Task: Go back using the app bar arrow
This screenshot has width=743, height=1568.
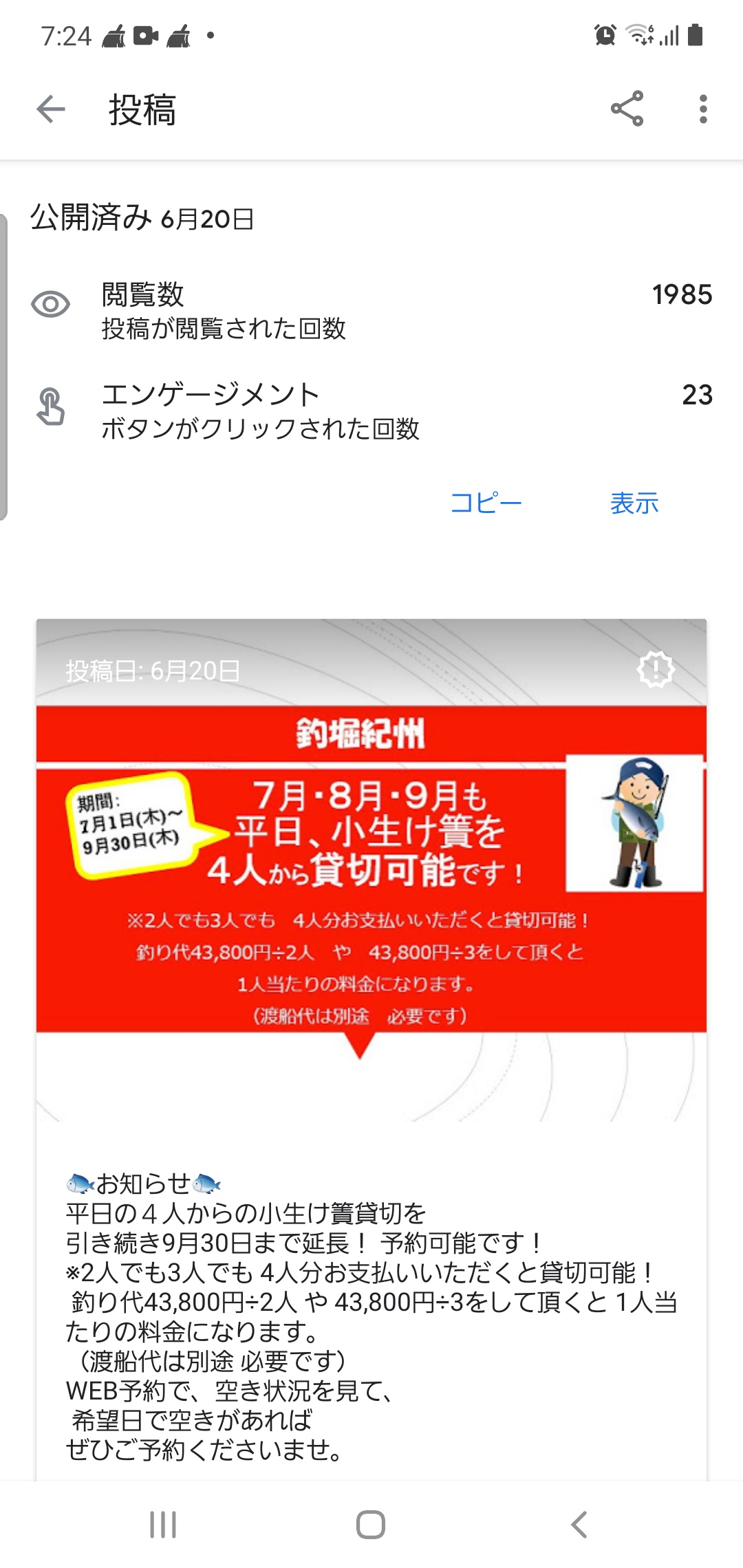Action: pos(51,109)
